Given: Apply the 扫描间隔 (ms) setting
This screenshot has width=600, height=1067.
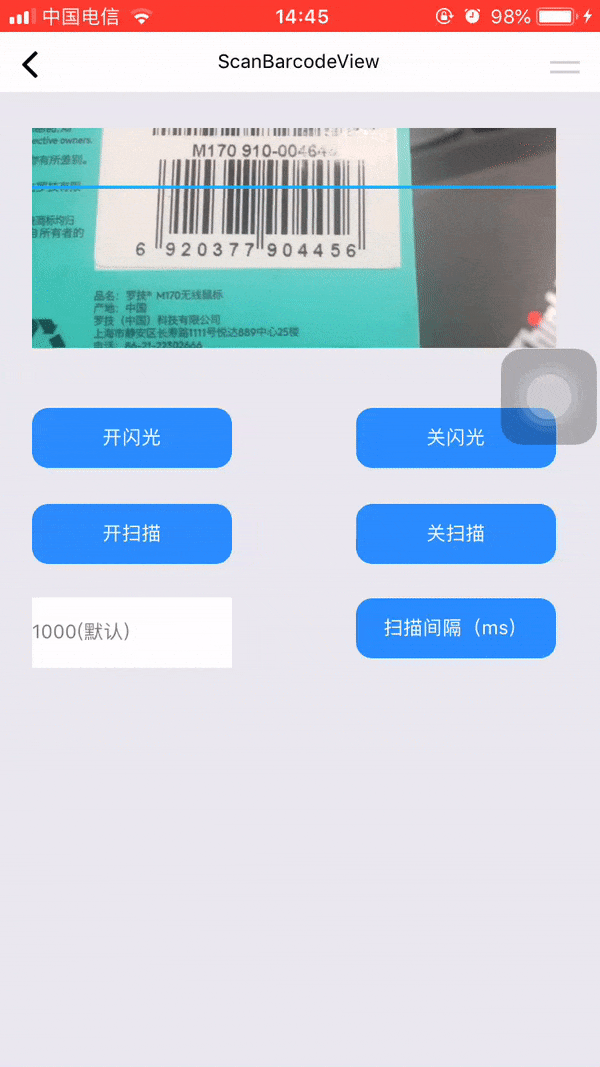Looking at the screenshot, I should (456, 628).
